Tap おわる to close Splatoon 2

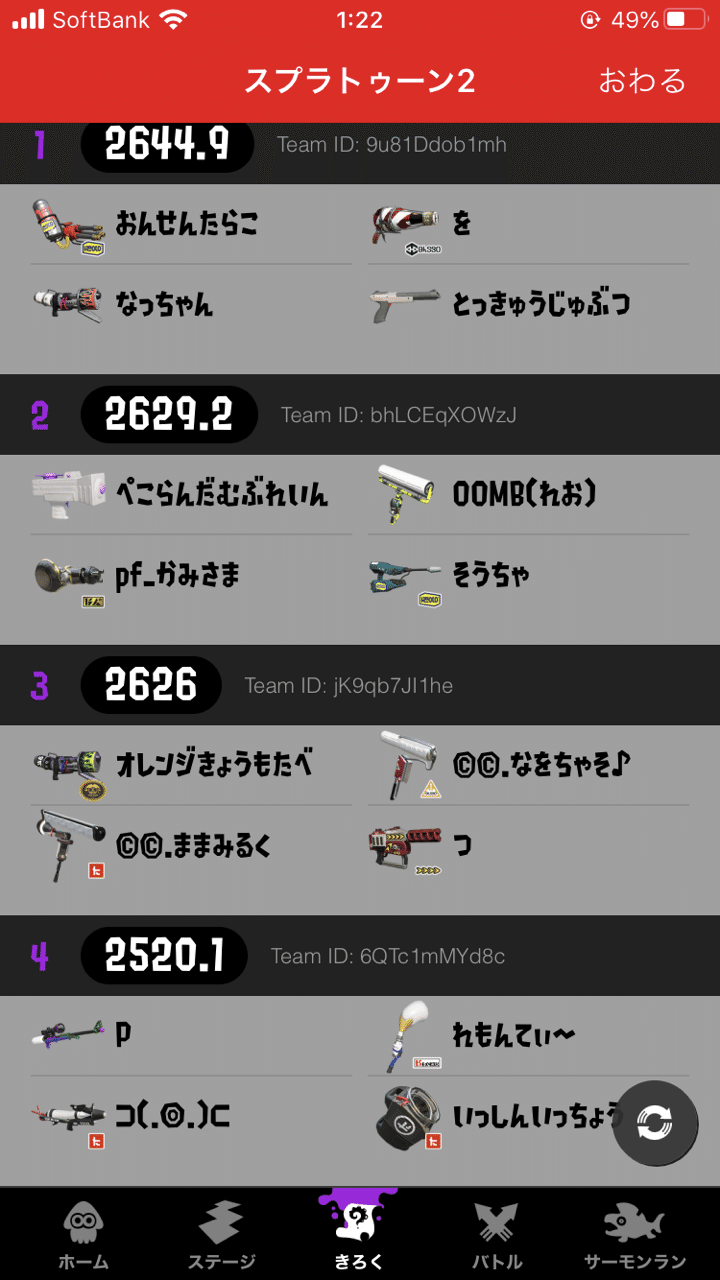pyautogui.click(x=642, y=81)
